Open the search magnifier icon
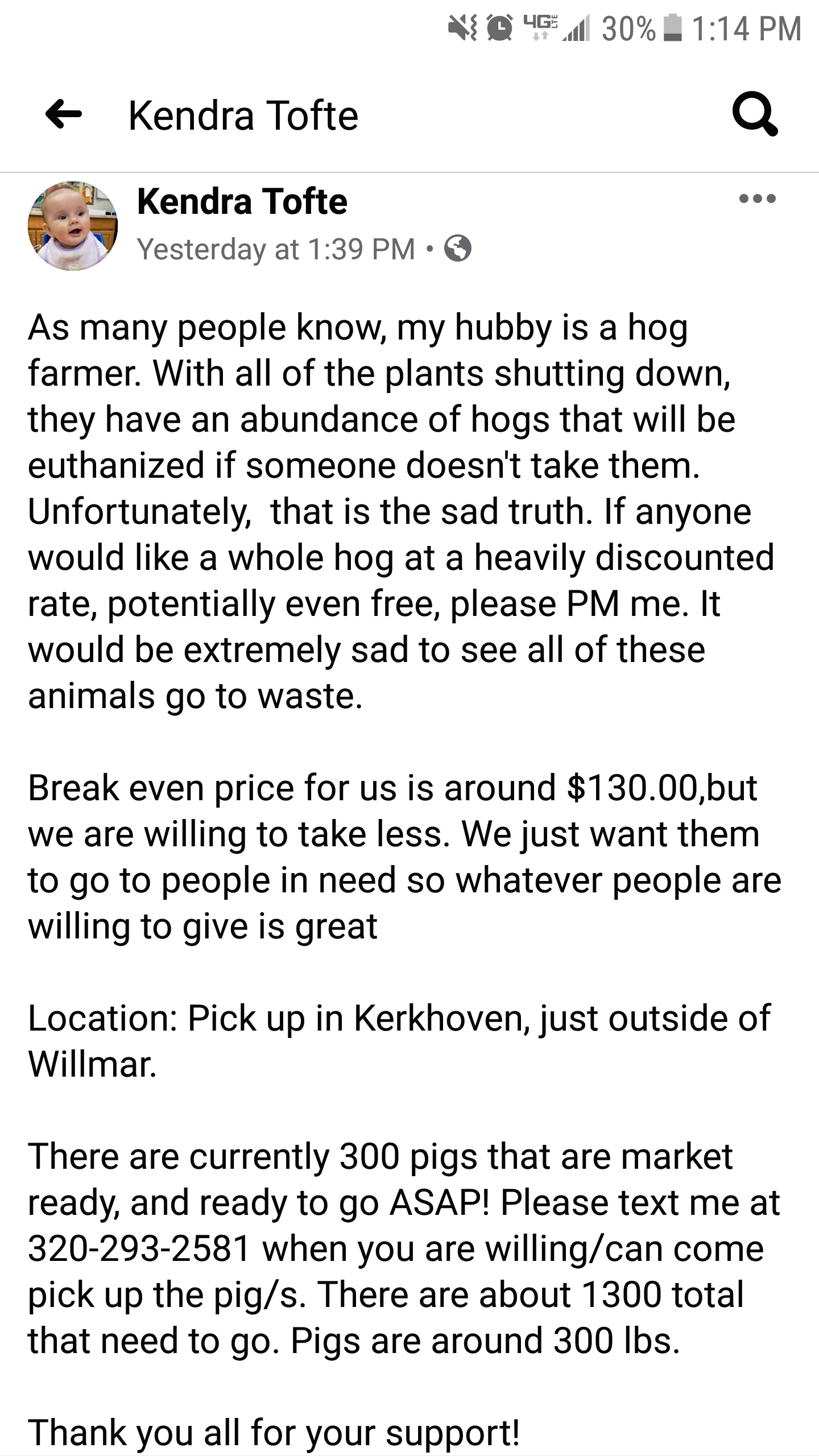819x1456 pixels. [755, 115]
